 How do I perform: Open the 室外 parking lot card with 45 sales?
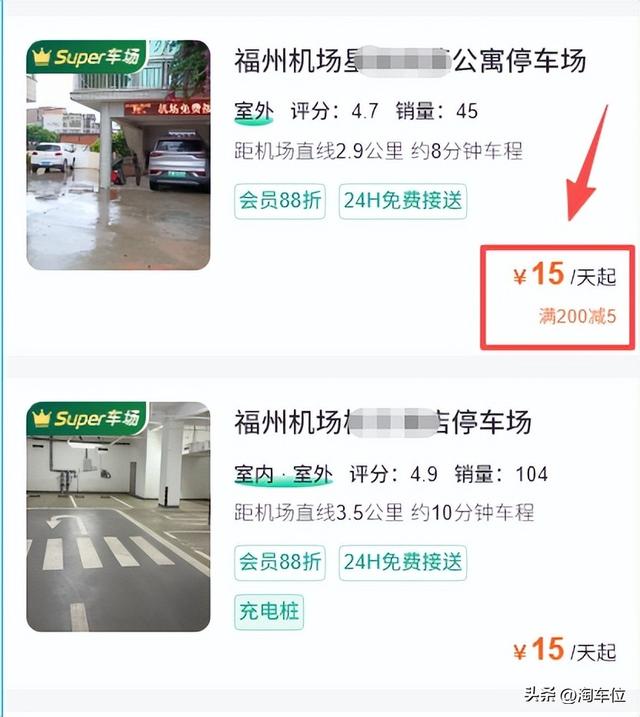pyautogui.click(x=410, y=62)
